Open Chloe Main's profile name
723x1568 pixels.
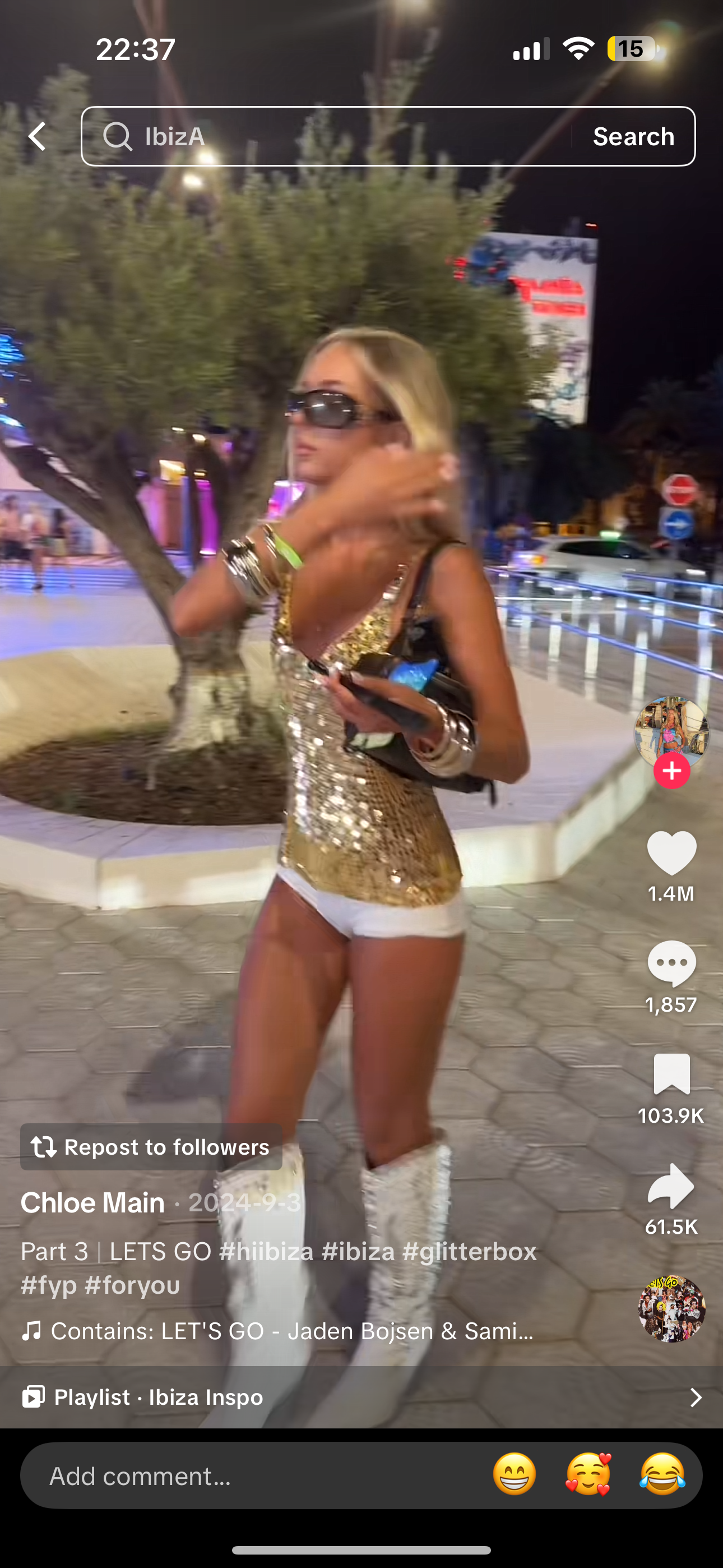click(x=92, y=1203)
